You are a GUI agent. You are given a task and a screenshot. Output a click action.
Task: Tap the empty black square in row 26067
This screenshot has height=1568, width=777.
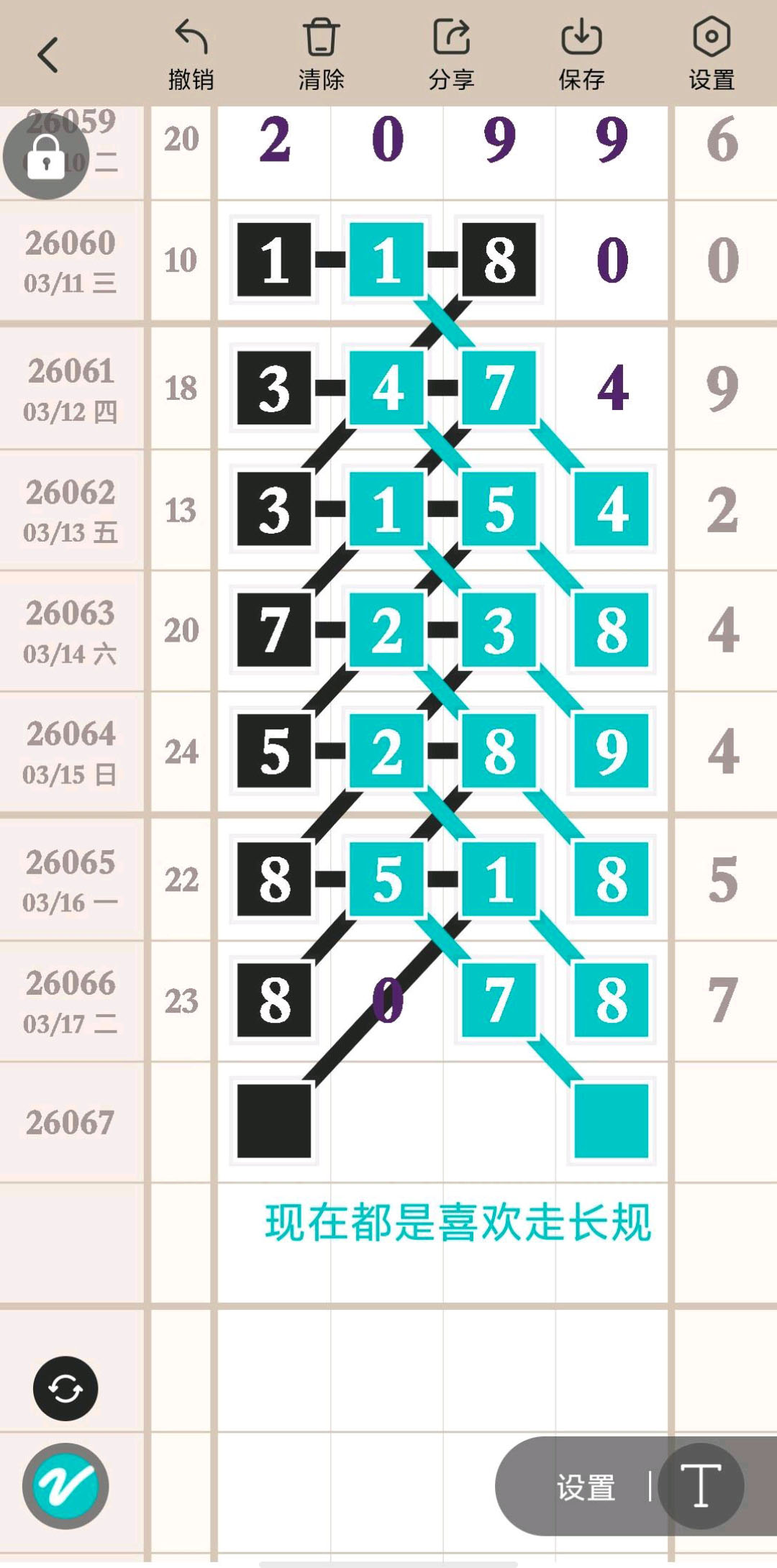(x=274, y=1121)
